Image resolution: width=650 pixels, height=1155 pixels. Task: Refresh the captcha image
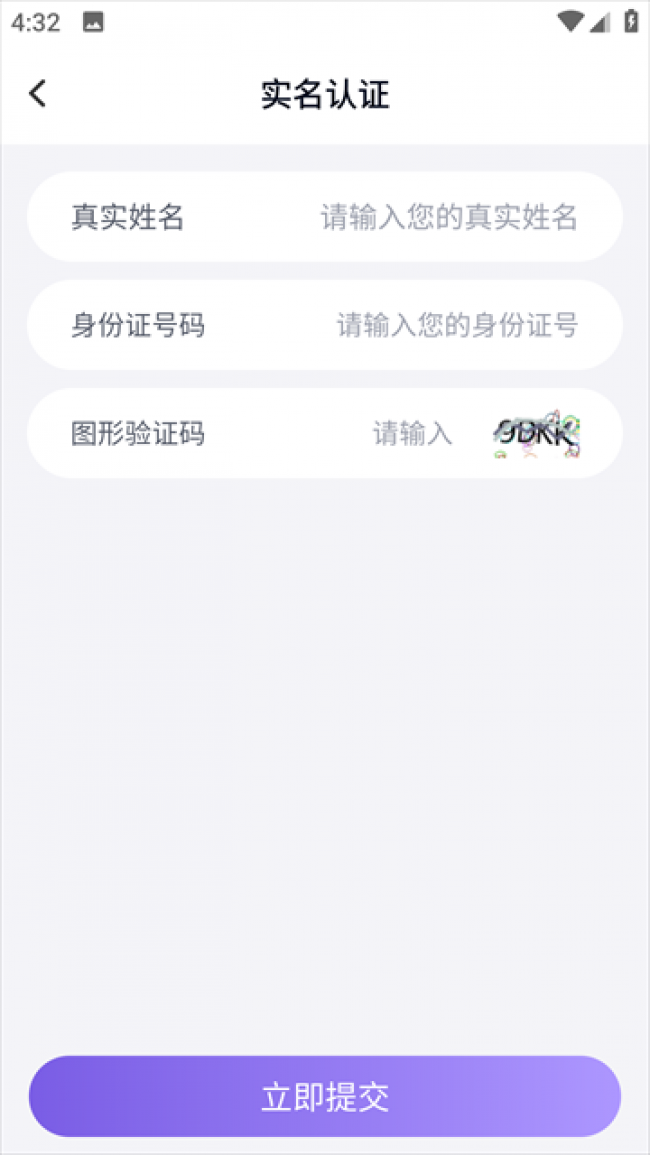pos(538,434)
